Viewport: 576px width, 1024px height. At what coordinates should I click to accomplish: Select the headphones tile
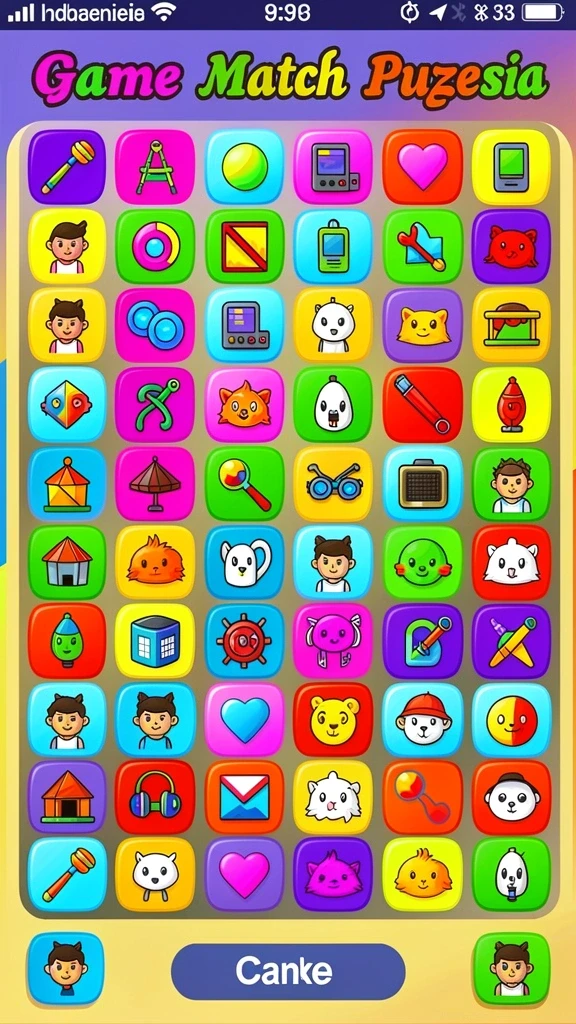pyautogui.click(x=155, y=797)
